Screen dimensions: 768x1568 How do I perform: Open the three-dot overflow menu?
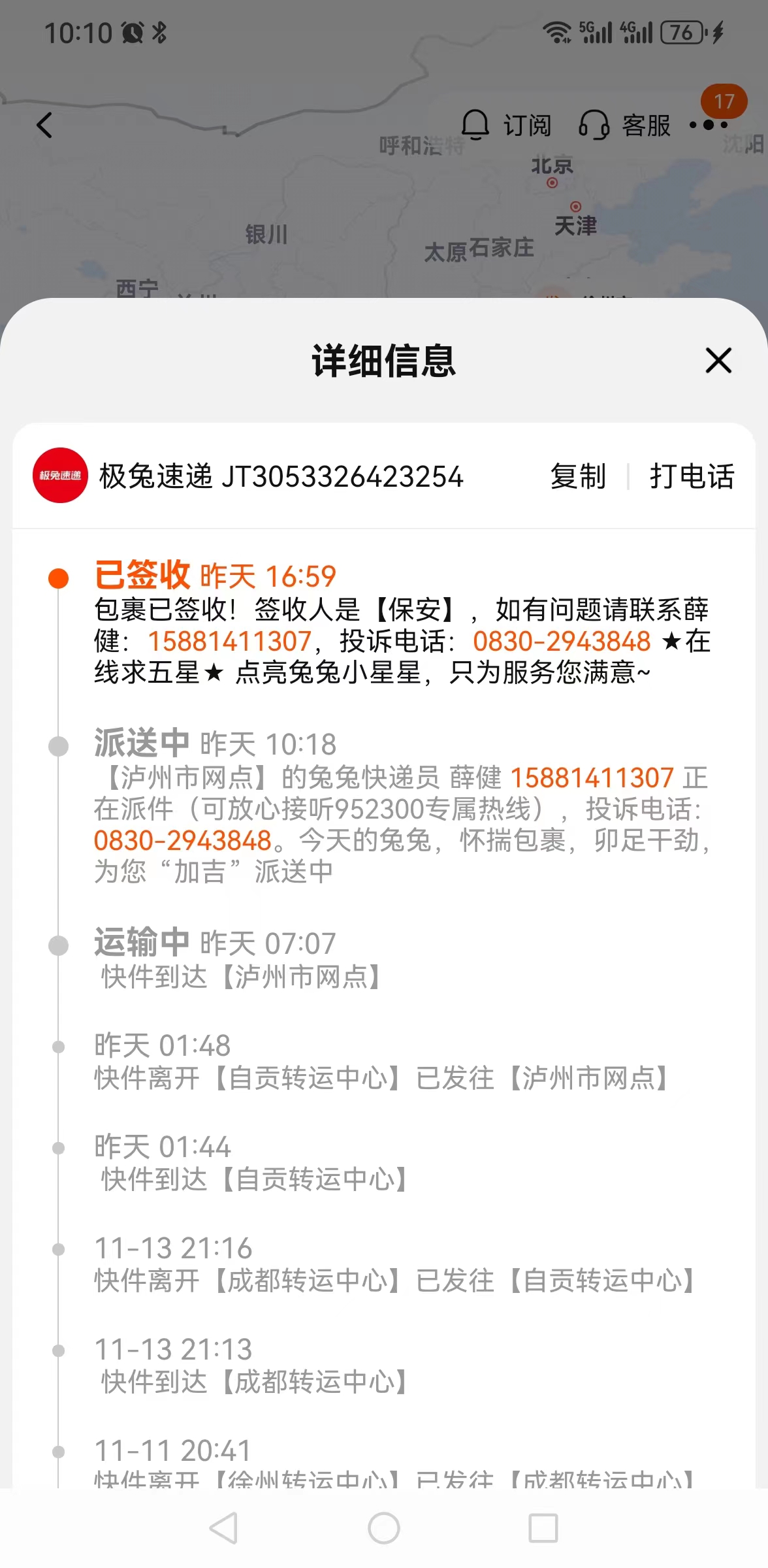tap(709, 124)
